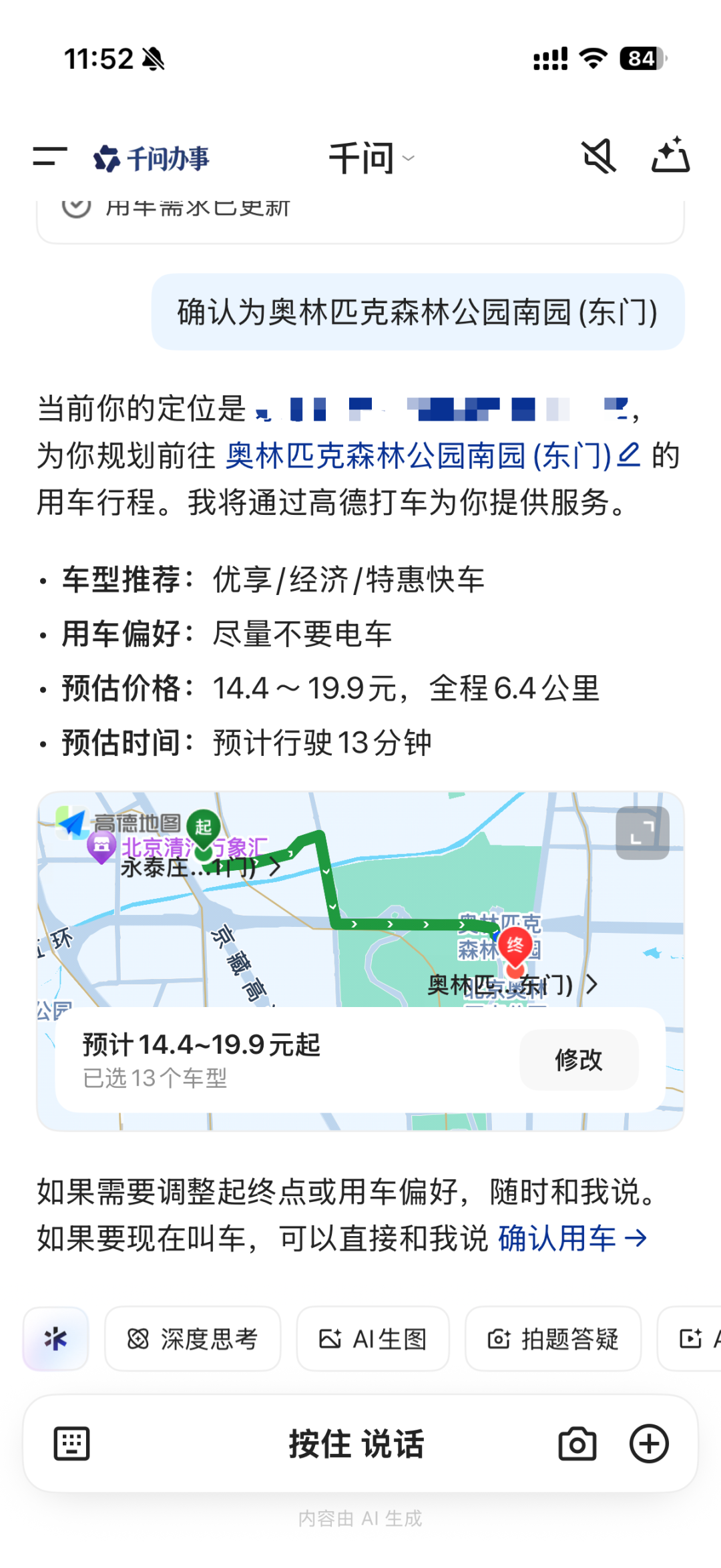Expand the map to full screen
This screenshot has width=721, height=1568.
pos(642,833)
